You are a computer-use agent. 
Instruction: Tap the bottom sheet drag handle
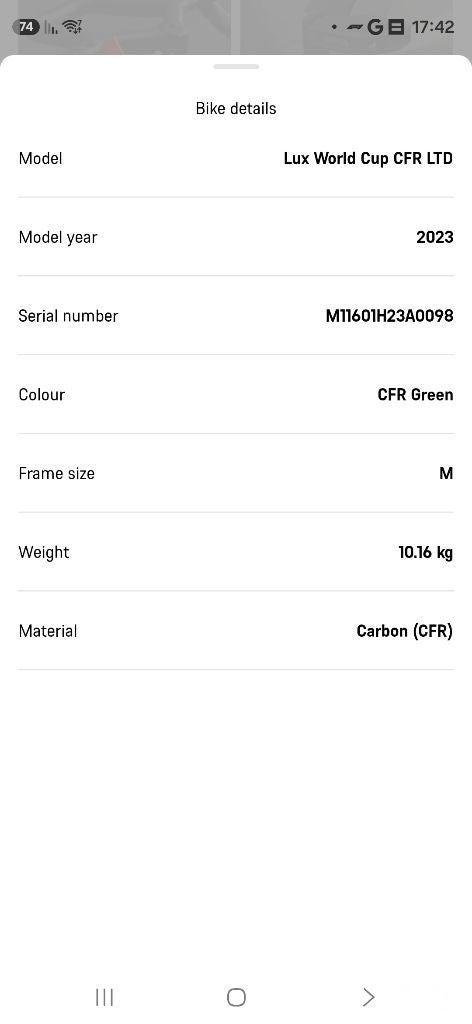coord(236,67)
